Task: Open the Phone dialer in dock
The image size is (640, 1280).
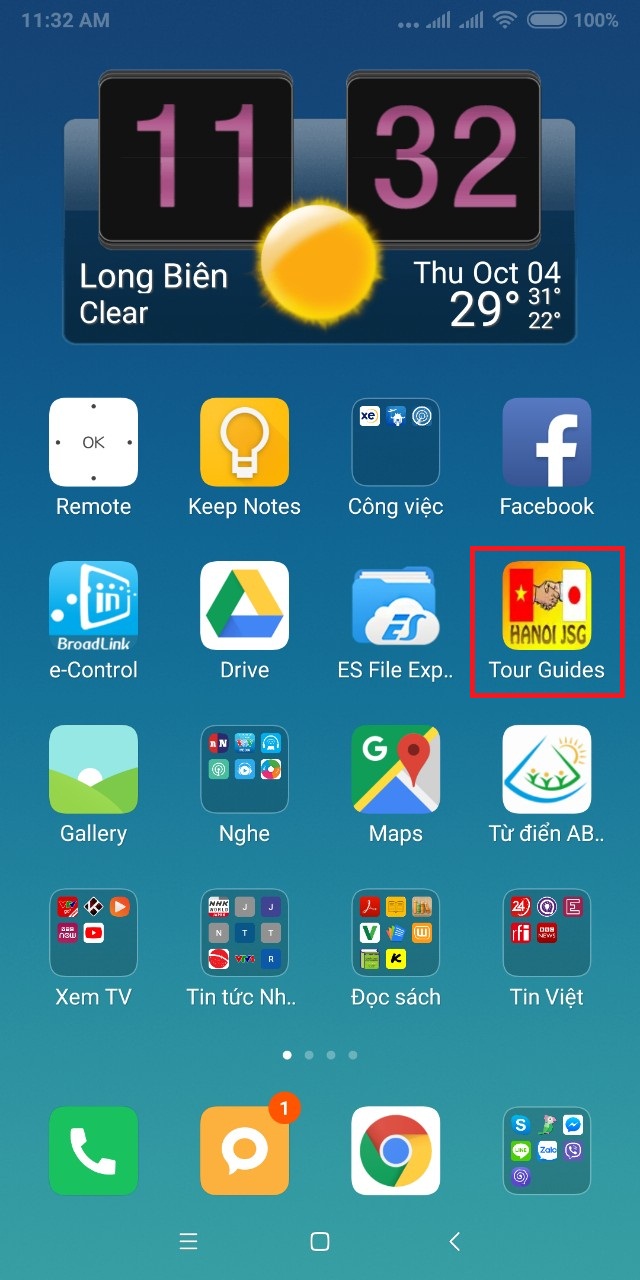Action: [93, 1150]
